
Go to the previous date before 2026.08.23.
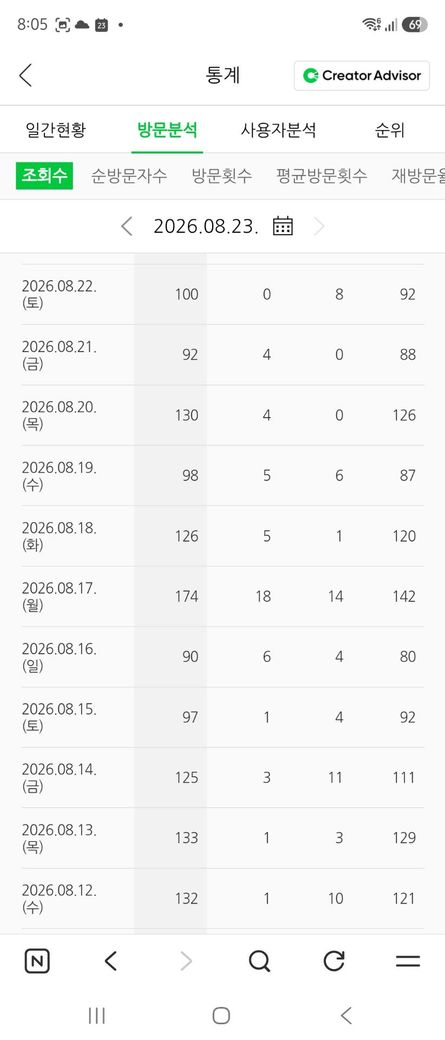[x=127, y=226]
